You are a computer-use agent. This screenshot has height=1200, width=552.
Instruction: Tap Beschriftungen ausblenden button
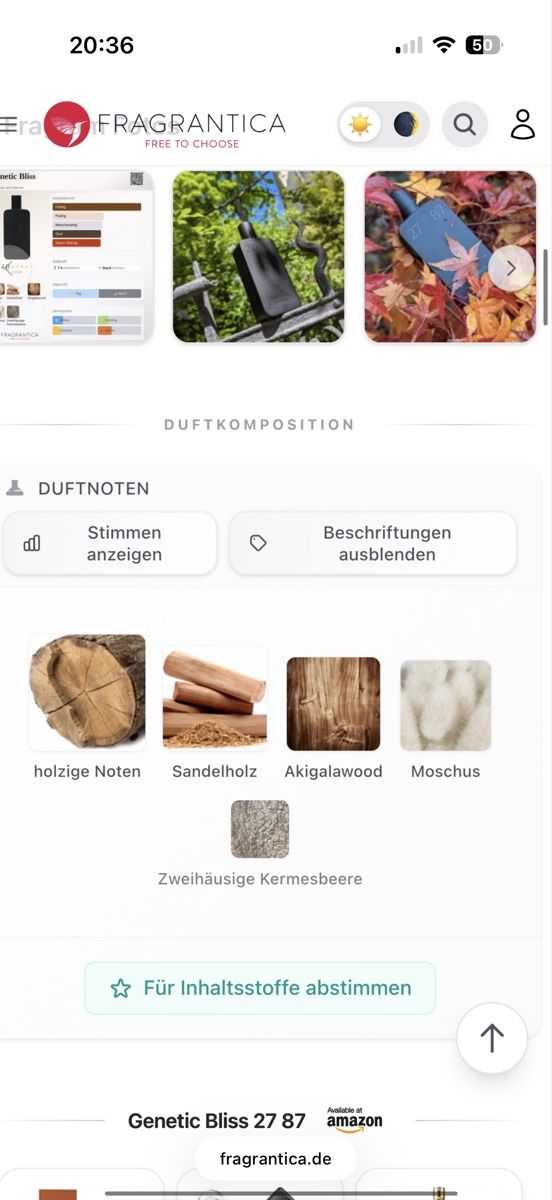(373, 544)
